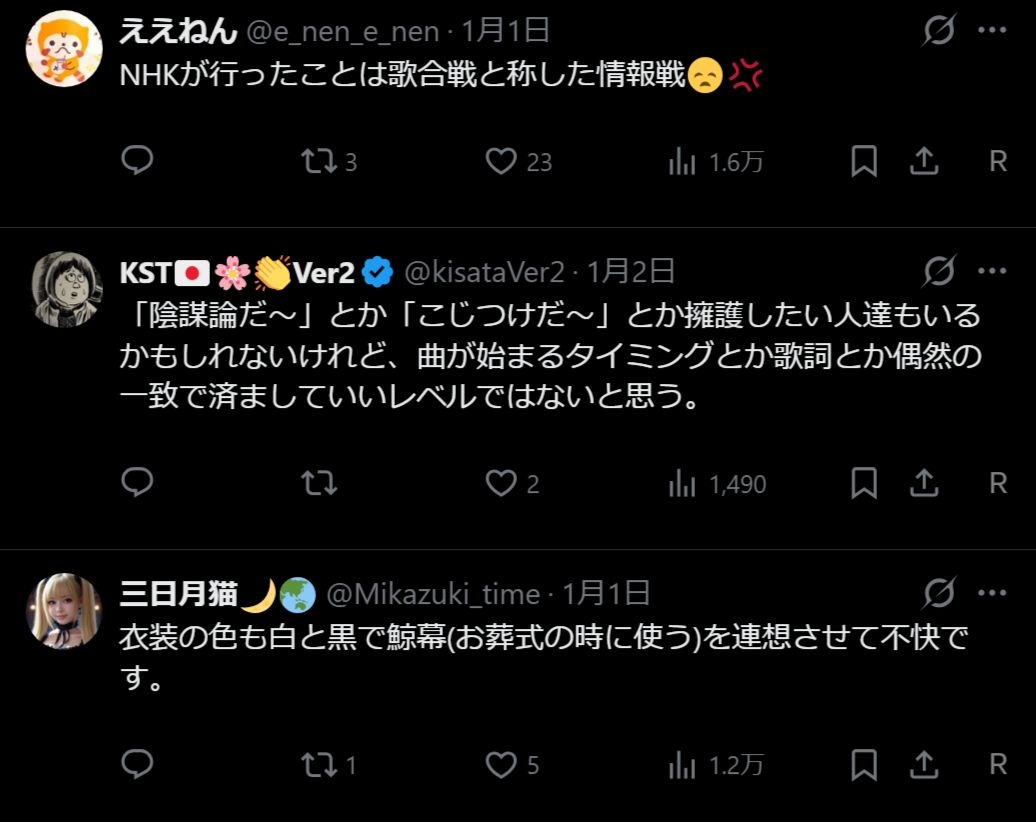Viewport: 1036px width, 822px height.
Task: Bookmark the @kisataVer2 post
Action: (x=864, y=484)
